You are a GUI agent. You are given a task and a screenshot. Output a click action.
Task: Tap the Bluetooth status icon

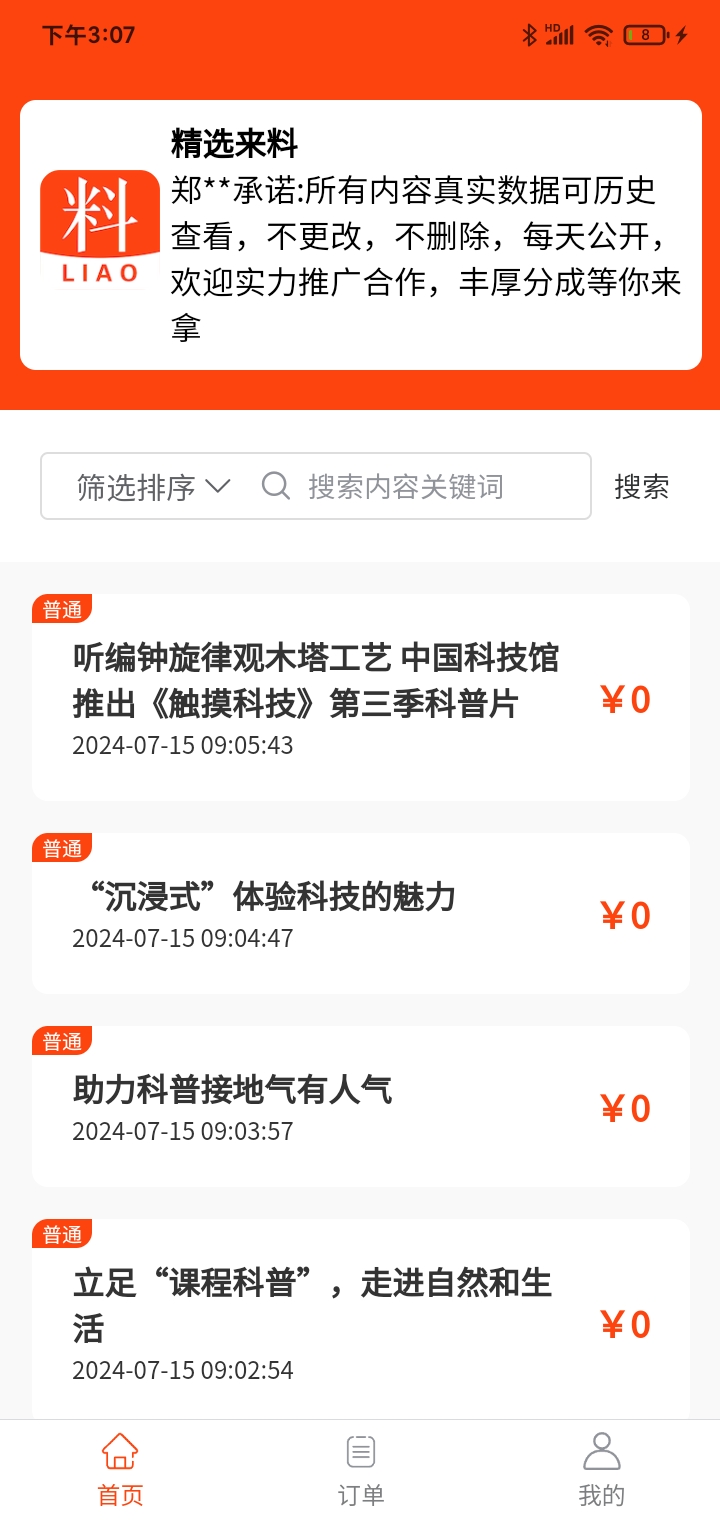coord(531,33)
